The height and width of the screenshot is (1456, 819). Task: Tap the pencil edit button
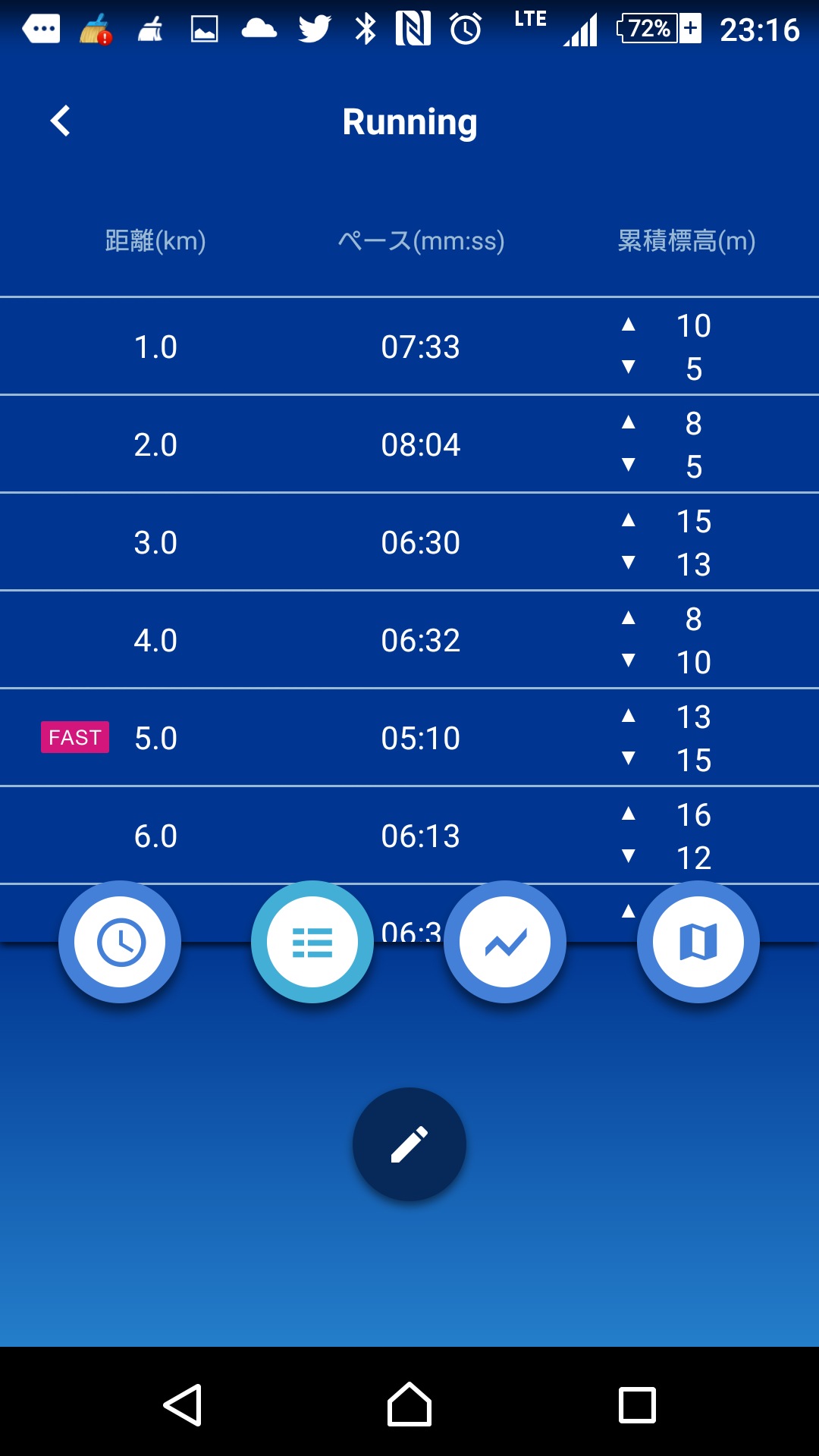coord(409,1144)
